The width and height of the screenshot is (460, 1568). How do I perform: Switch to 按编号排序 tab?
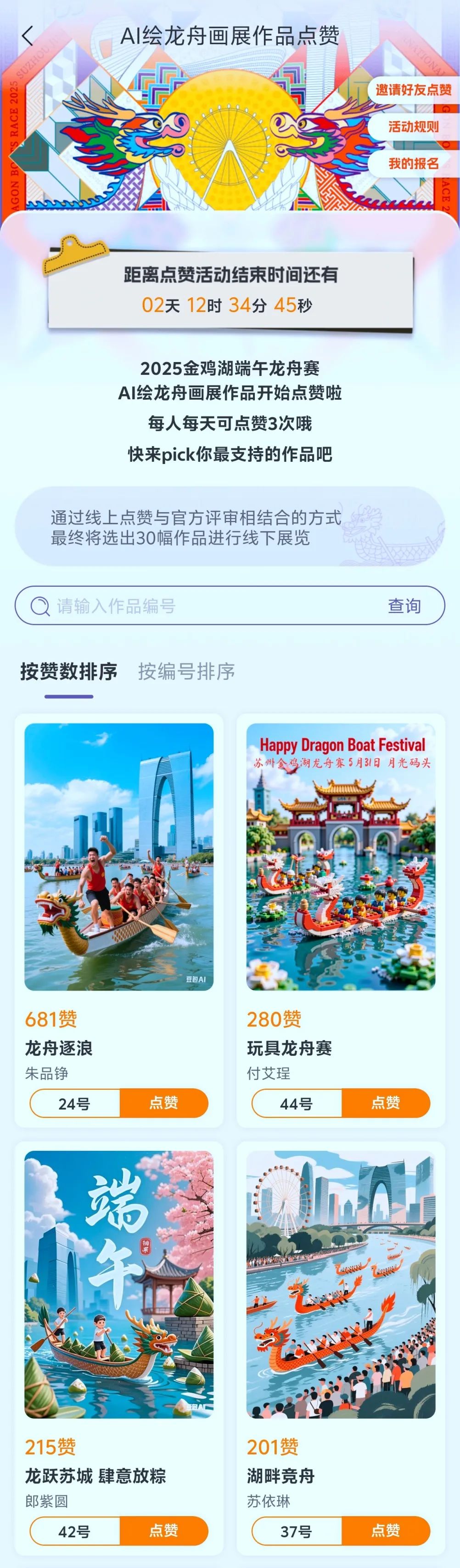click(x=186, y=671)
